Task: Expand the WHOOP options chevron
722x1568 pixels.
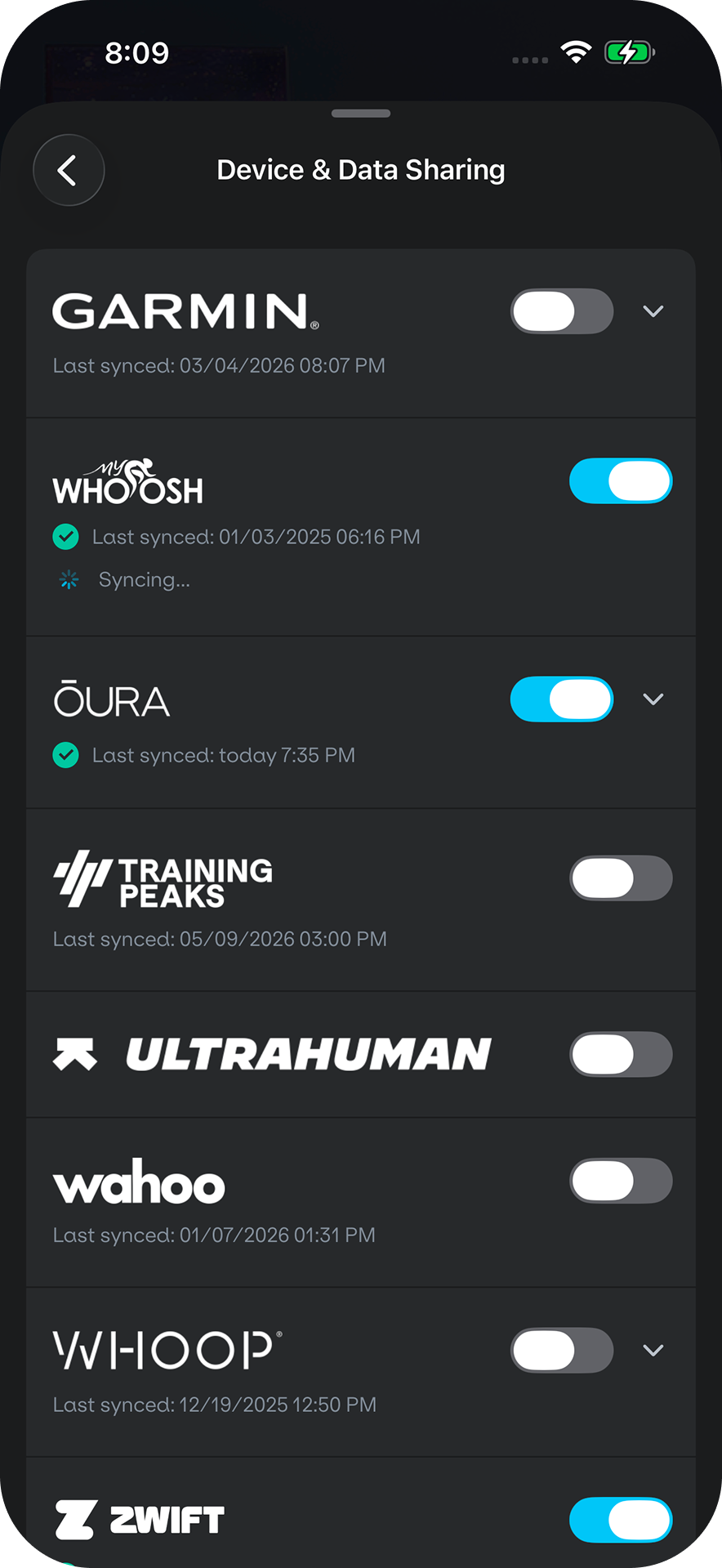Action: [x=653, y=1351]
